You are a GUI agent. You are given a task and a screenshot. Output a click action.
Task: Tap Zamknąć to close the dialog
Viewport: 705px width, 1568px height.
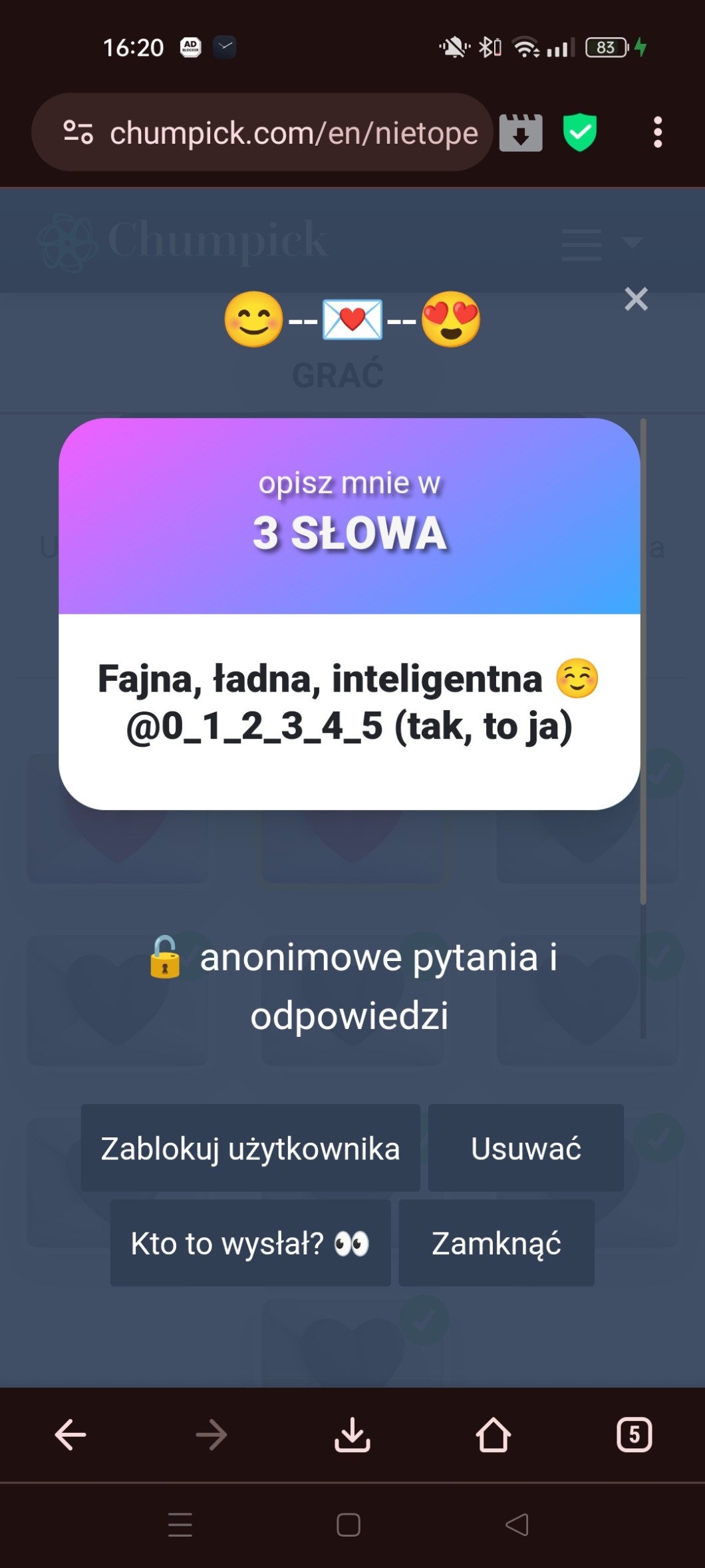(496, 1243)
